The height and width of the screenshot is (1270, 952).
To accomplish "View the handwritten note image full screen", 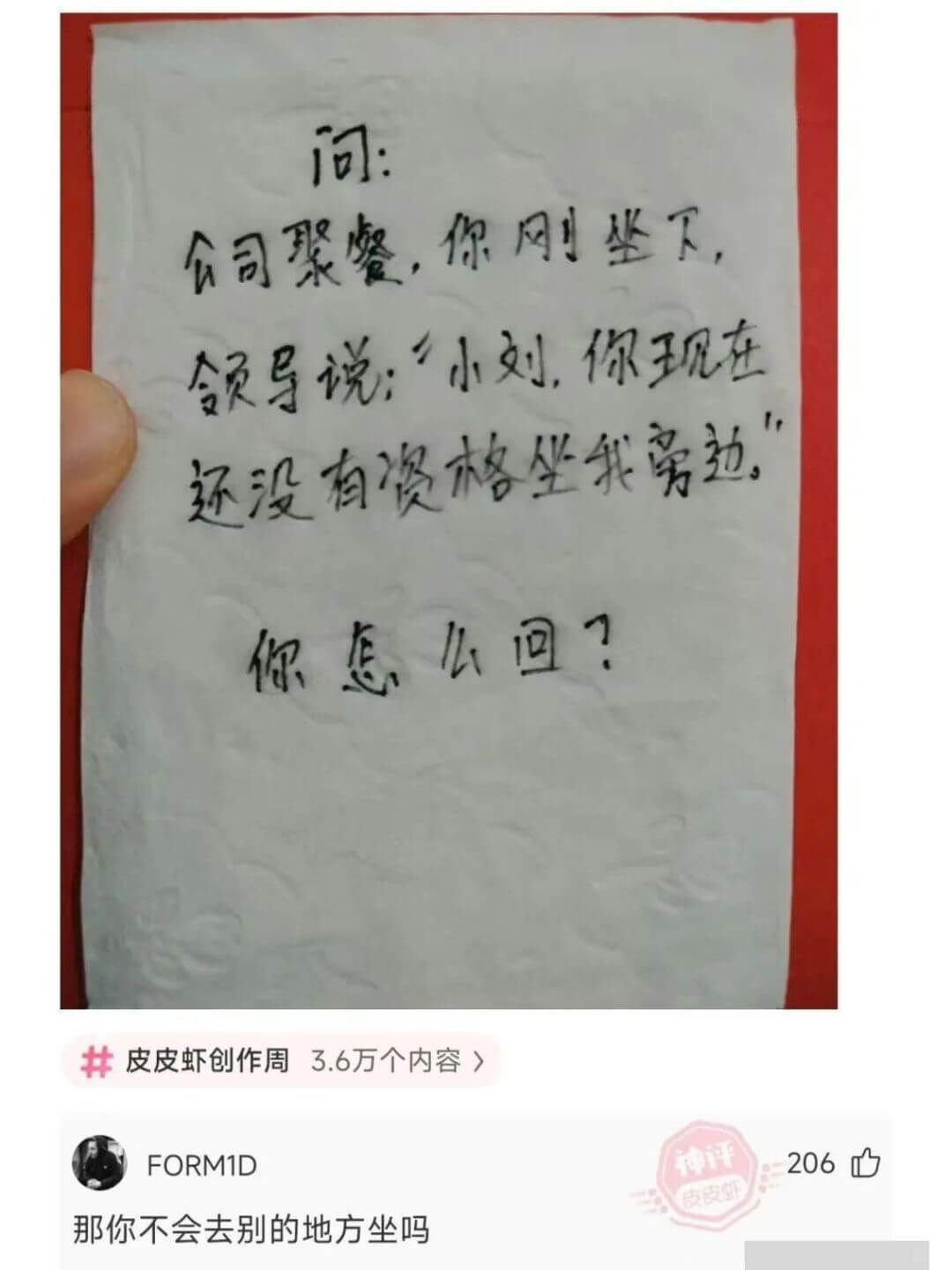I will click(x=448, y=511).
